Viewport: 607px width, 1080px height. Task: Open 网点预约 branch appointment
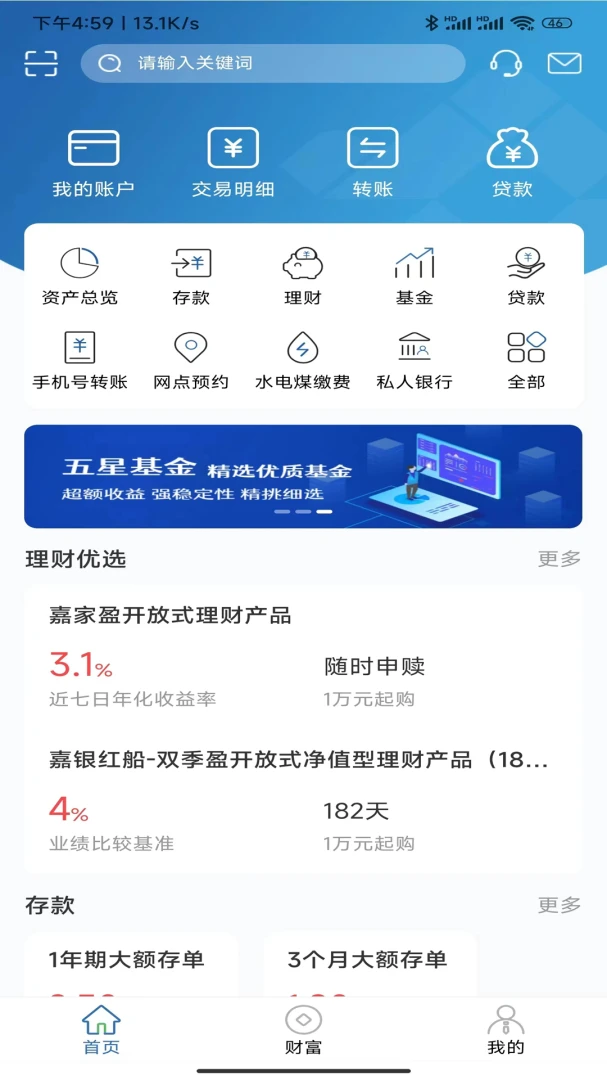(191, 359)
